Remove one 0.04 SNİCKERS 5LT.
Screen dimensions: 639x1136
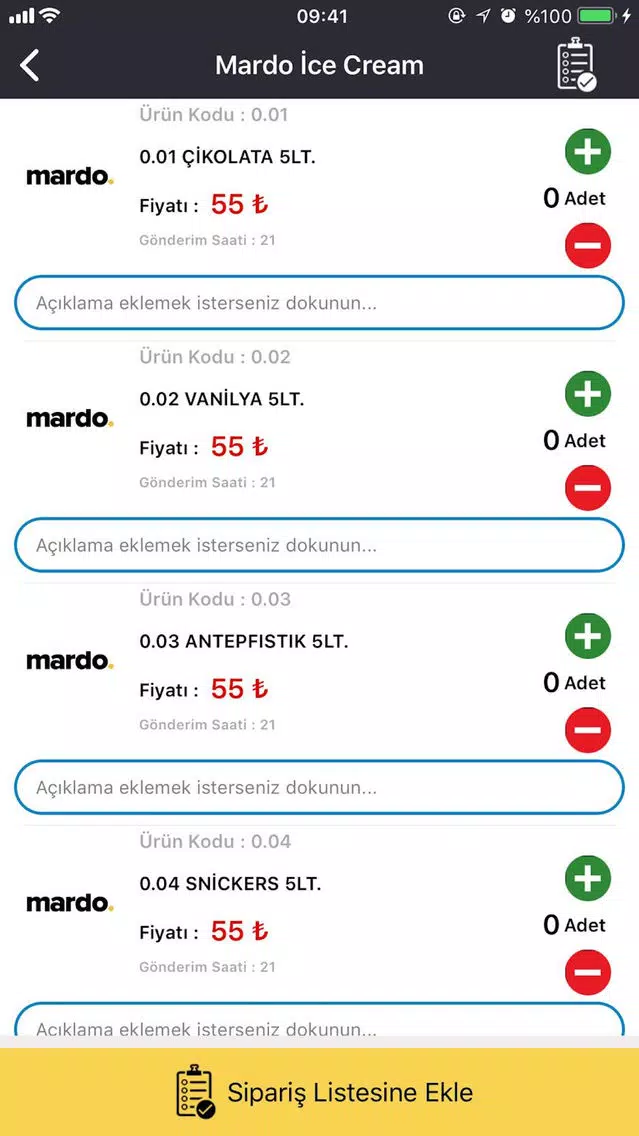(588, 973)
